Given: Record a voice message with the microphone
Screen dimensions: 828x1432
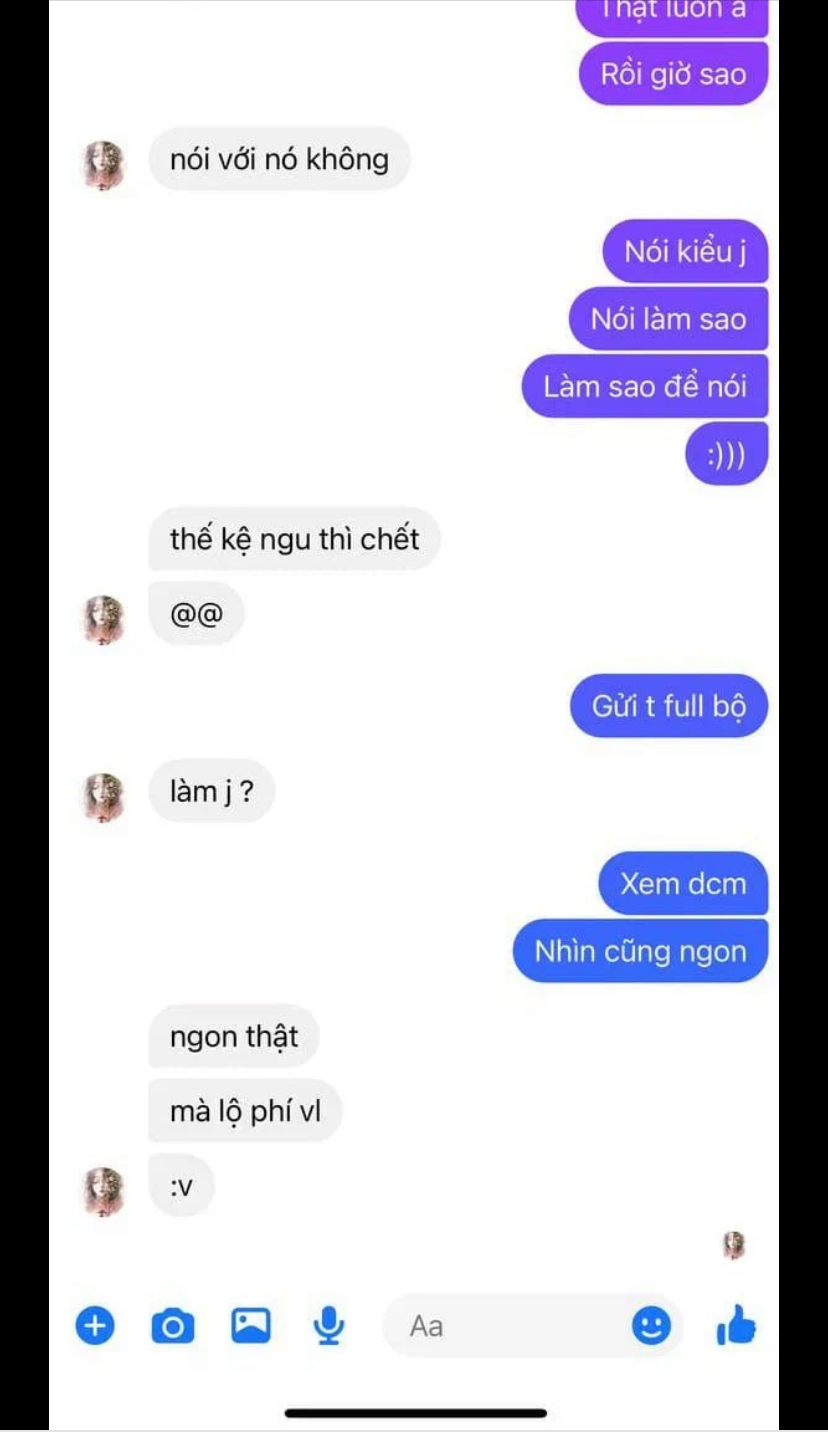Looking at the screenshot, I should pyautogui.click(x=329, y=1326).
